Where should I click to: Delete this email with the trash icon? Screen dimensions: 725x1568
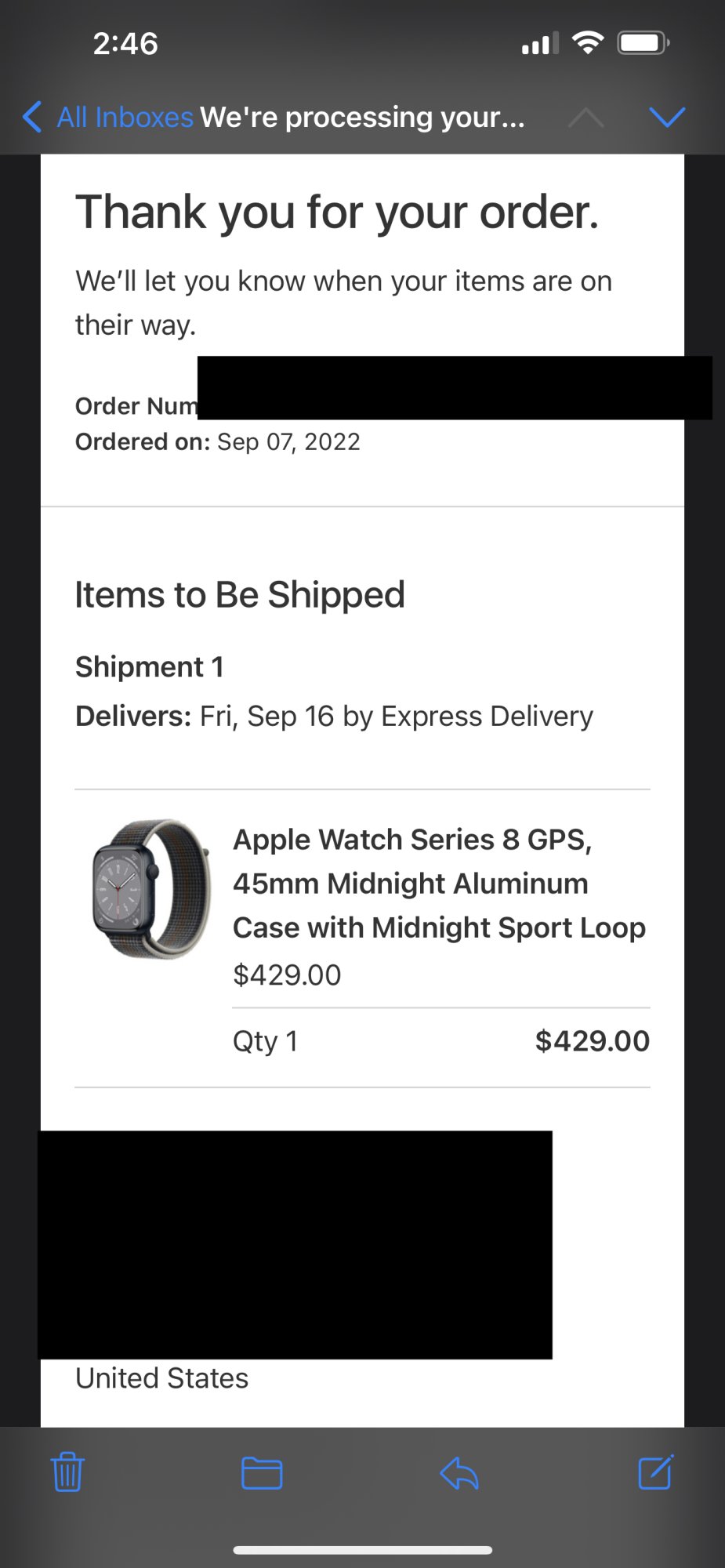pyautogui.click(x=67, y=1472)
